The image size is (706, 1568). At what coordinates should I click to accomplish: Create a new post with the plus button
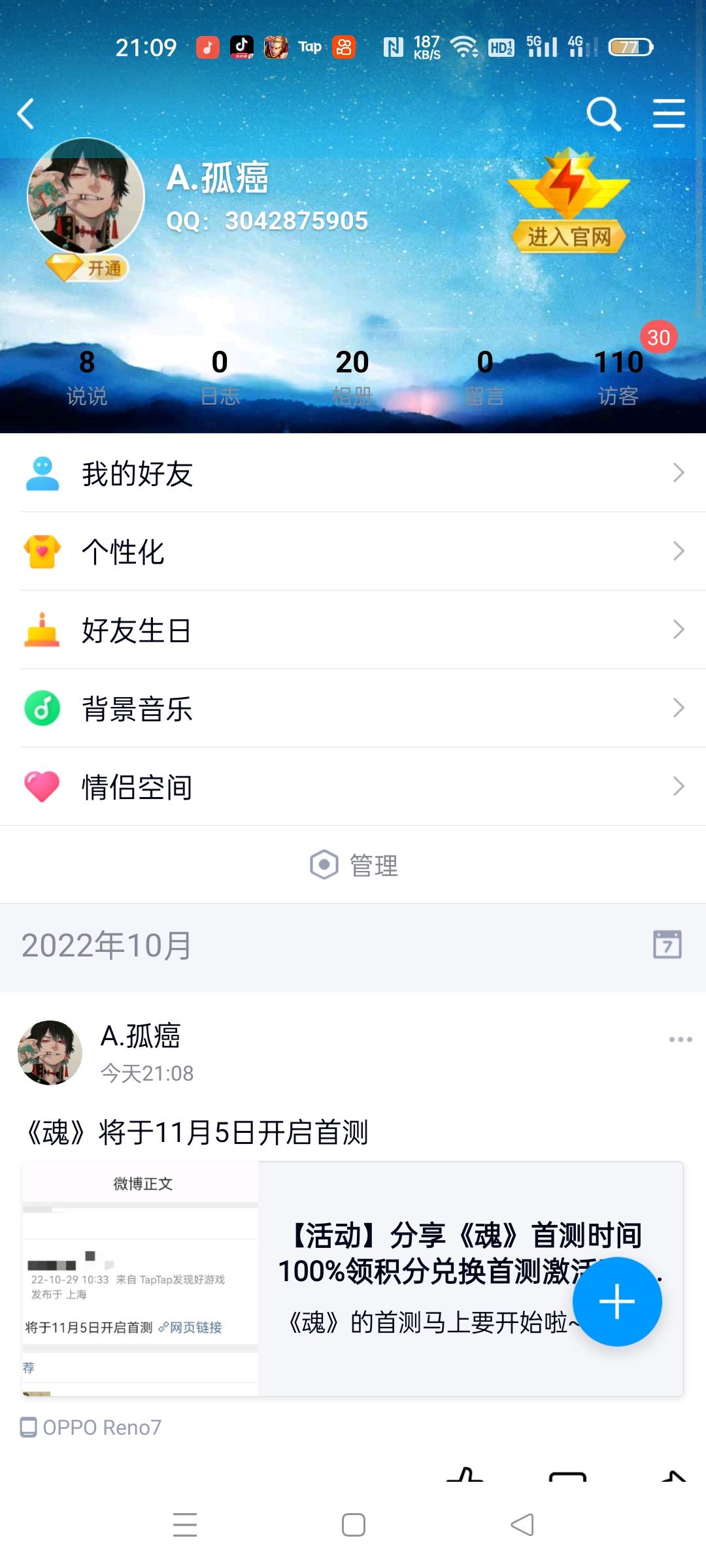tap(617, 1301)
